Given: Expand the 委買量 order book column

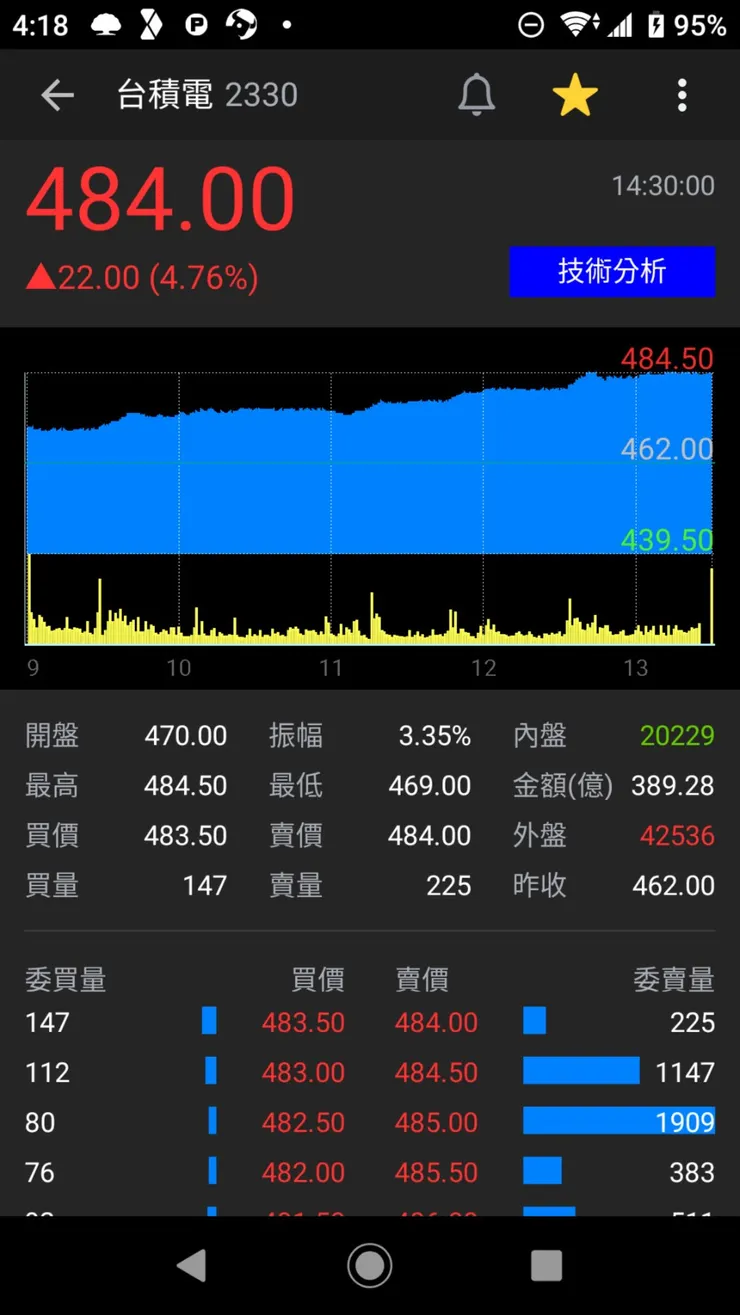Looking at the screenshot, I should click(x=65, y=980).
